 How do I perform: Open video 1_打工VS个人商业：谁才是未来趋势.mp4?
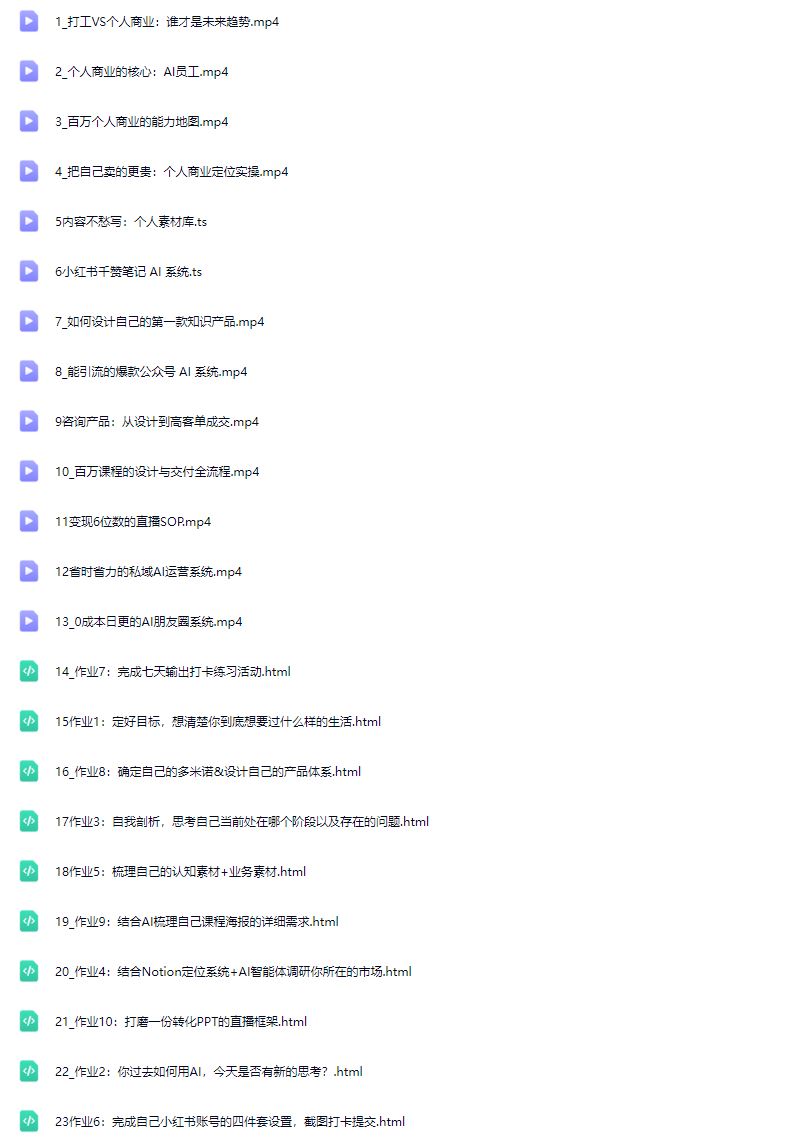[167, 21]
